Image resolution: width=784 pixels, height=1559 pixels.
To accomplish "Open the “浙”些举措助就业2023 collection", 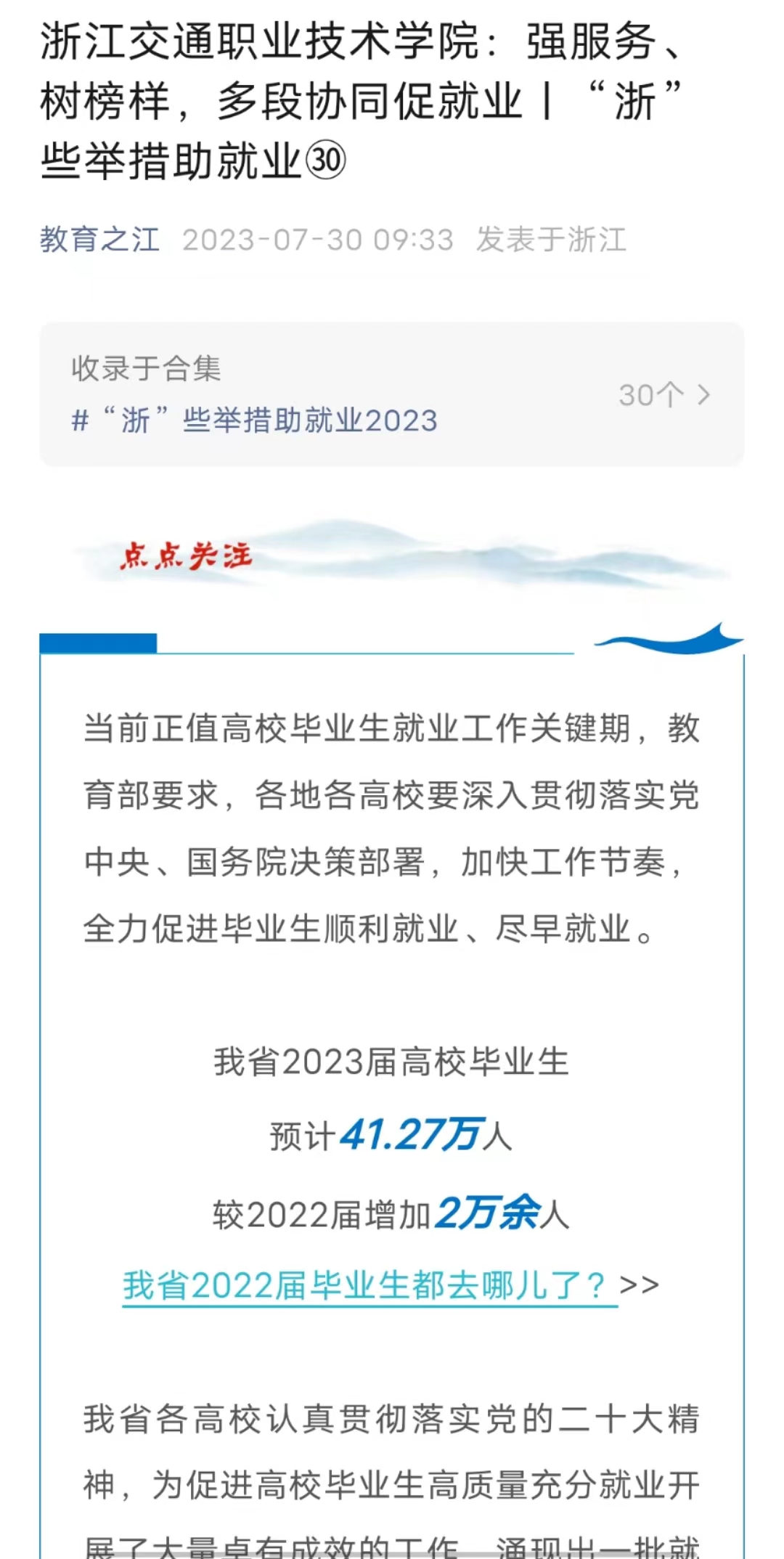I will (255, 420).
